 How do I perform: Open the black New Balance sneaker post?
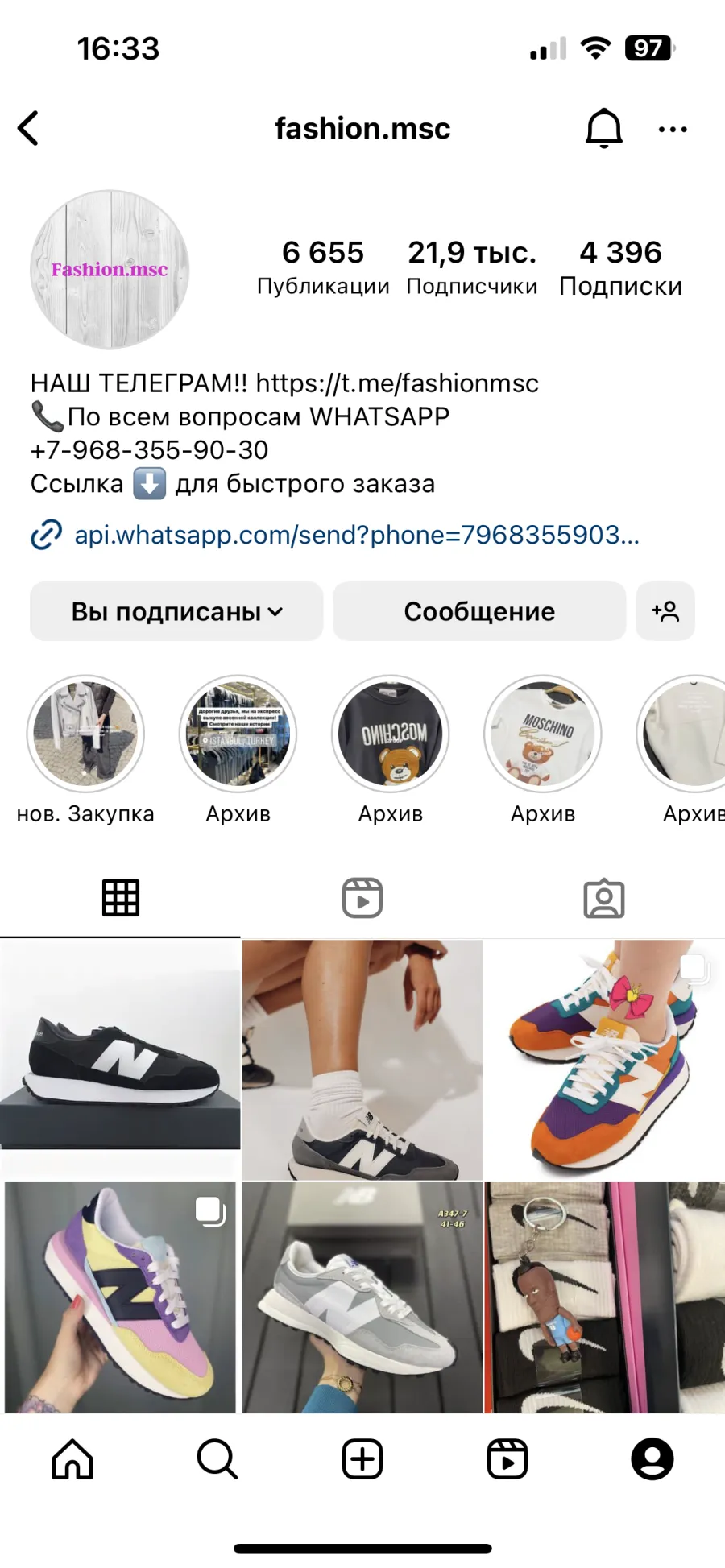tap(120, 1060)
